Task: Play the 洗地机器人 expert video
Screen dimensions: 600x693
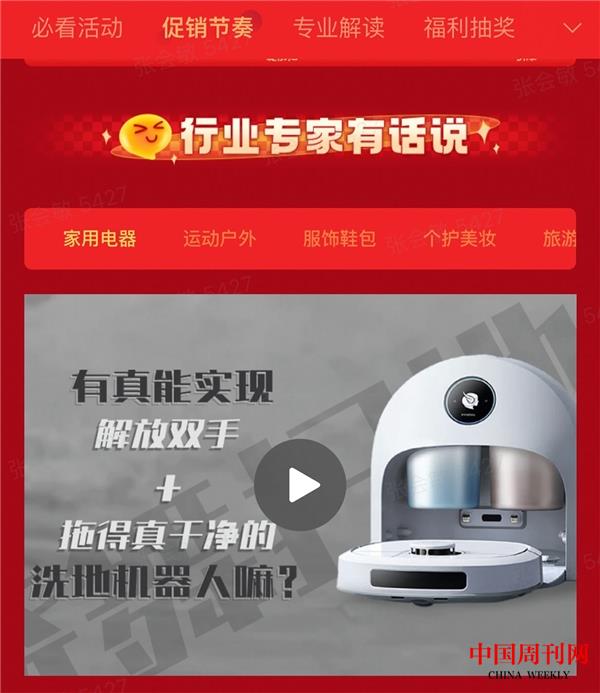Action: coord(300,485)
